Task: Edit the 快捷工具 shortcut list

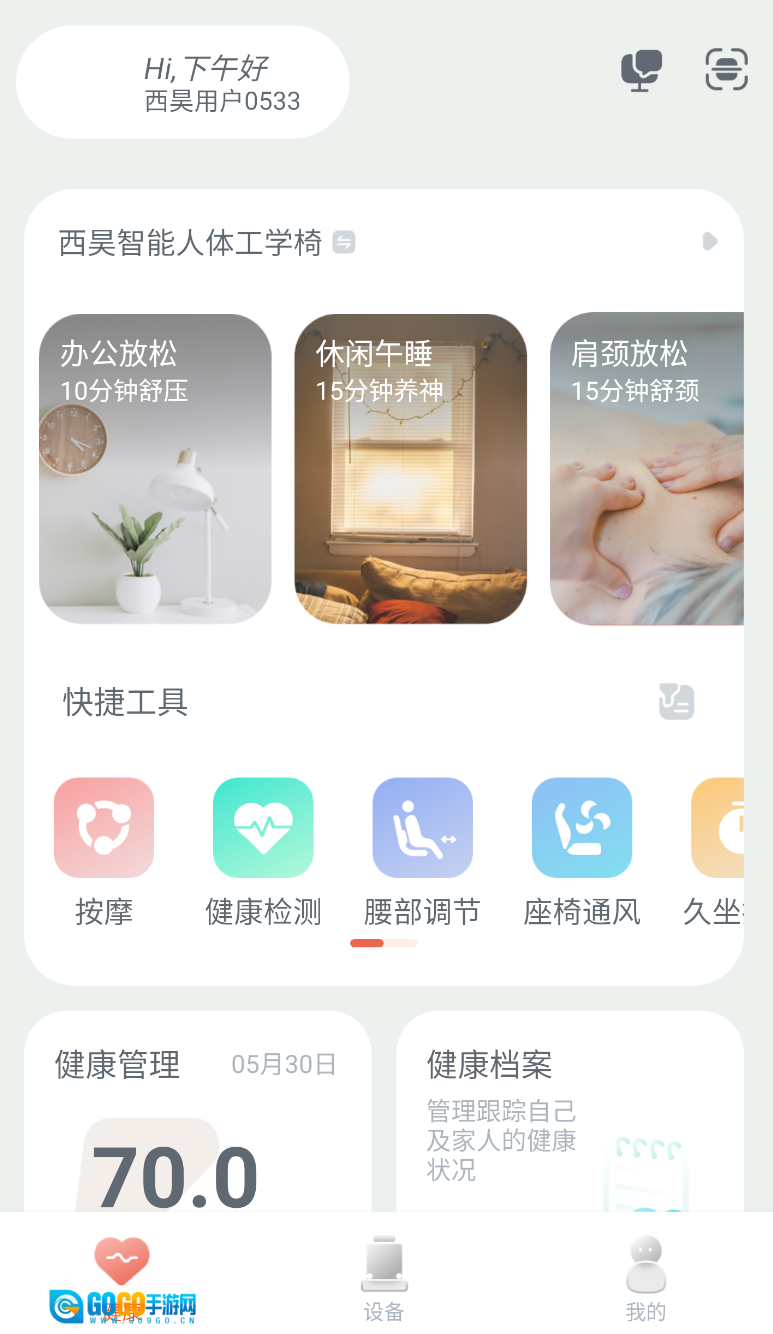Action: (x=676, y=702)
